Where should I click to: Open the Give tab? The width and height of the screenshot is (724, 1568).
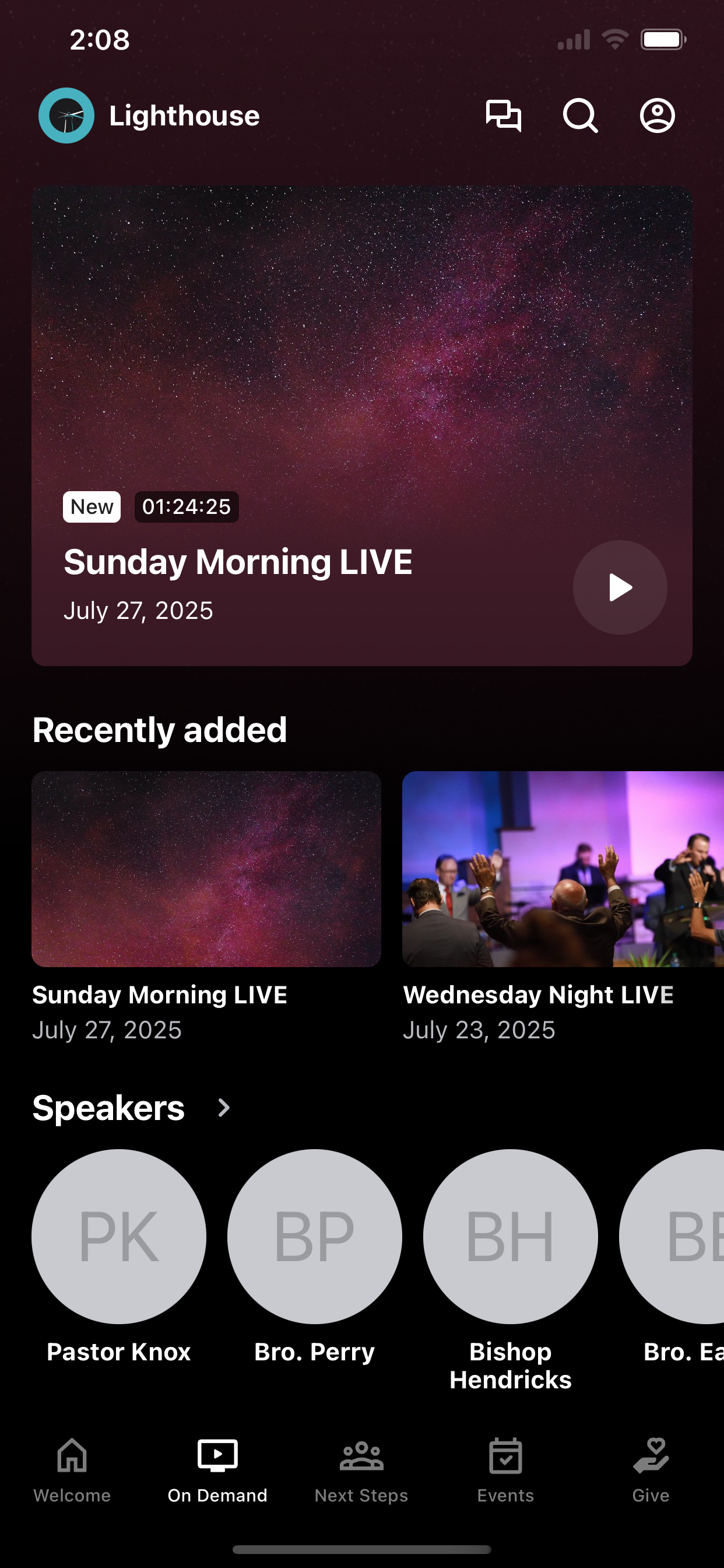651,1471
